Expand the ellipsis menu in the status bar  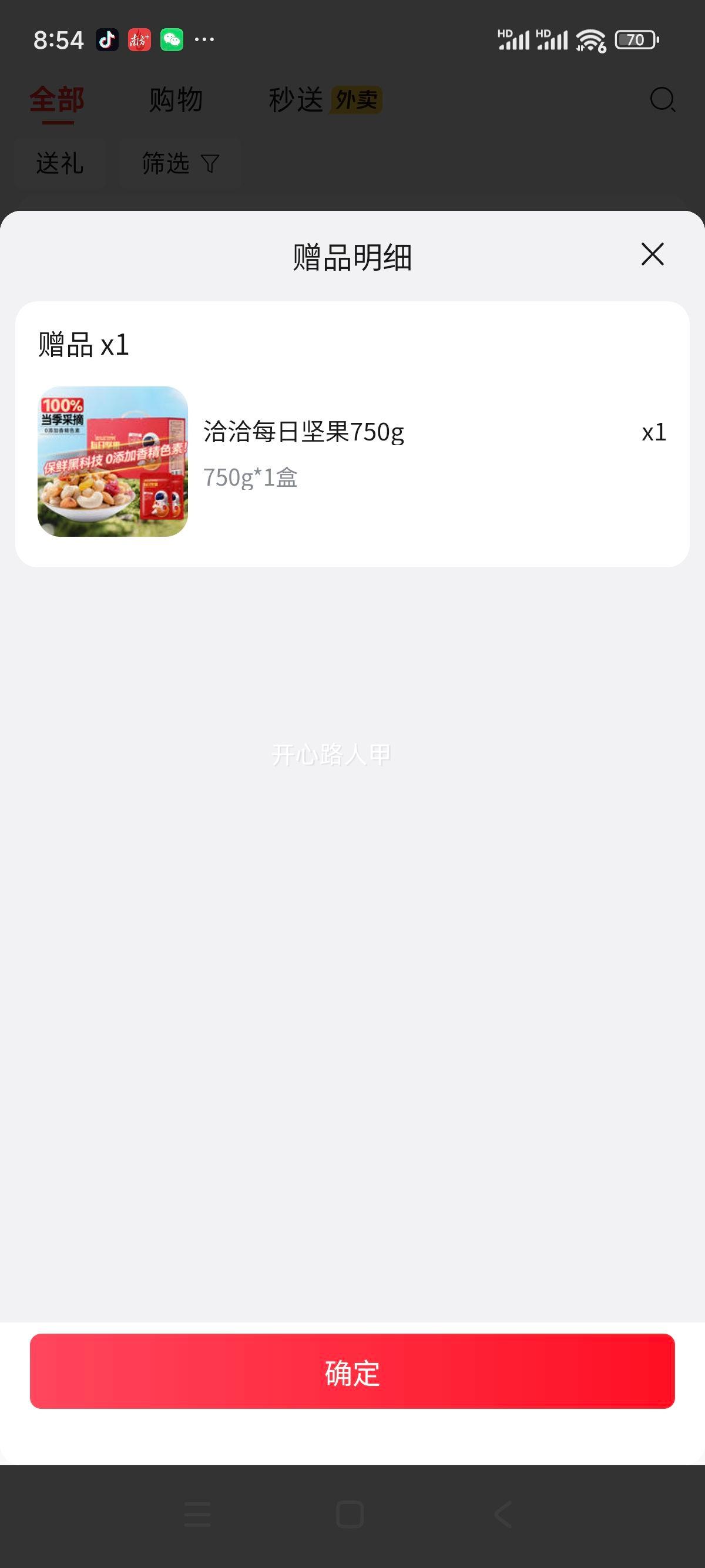click(x=204, y=39)
